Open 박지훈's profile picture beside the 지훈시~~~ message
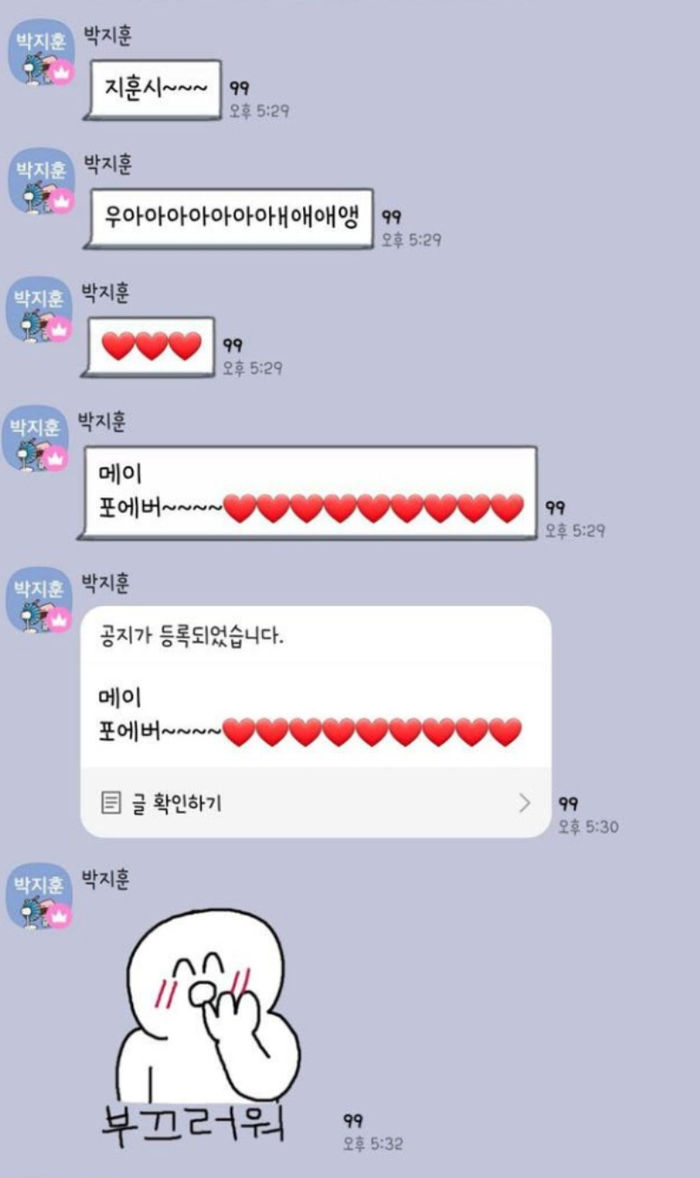 pyautogui.click(x=41, y=52)
